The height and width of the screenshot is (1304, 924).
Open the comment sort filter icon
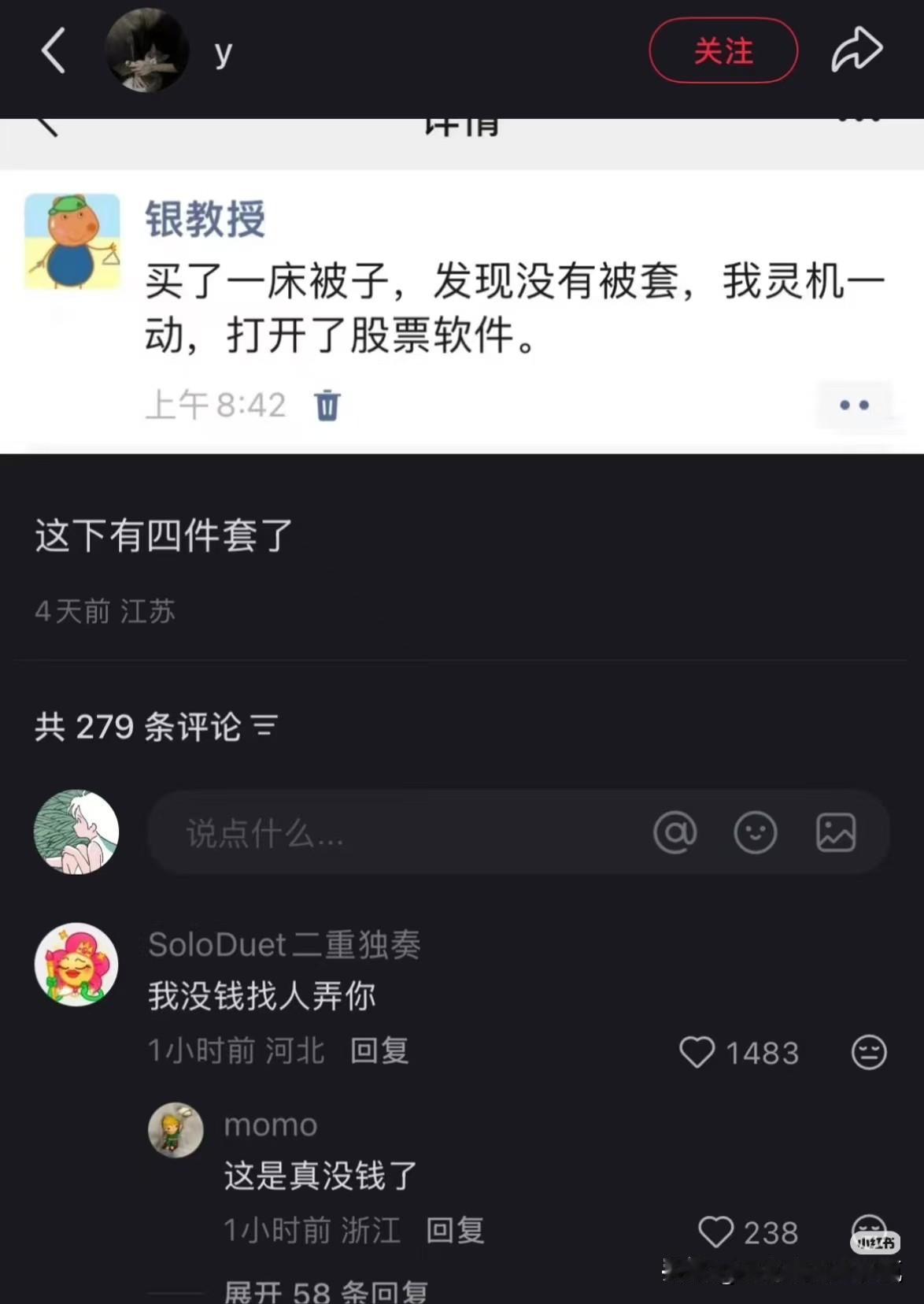point(266,726)
